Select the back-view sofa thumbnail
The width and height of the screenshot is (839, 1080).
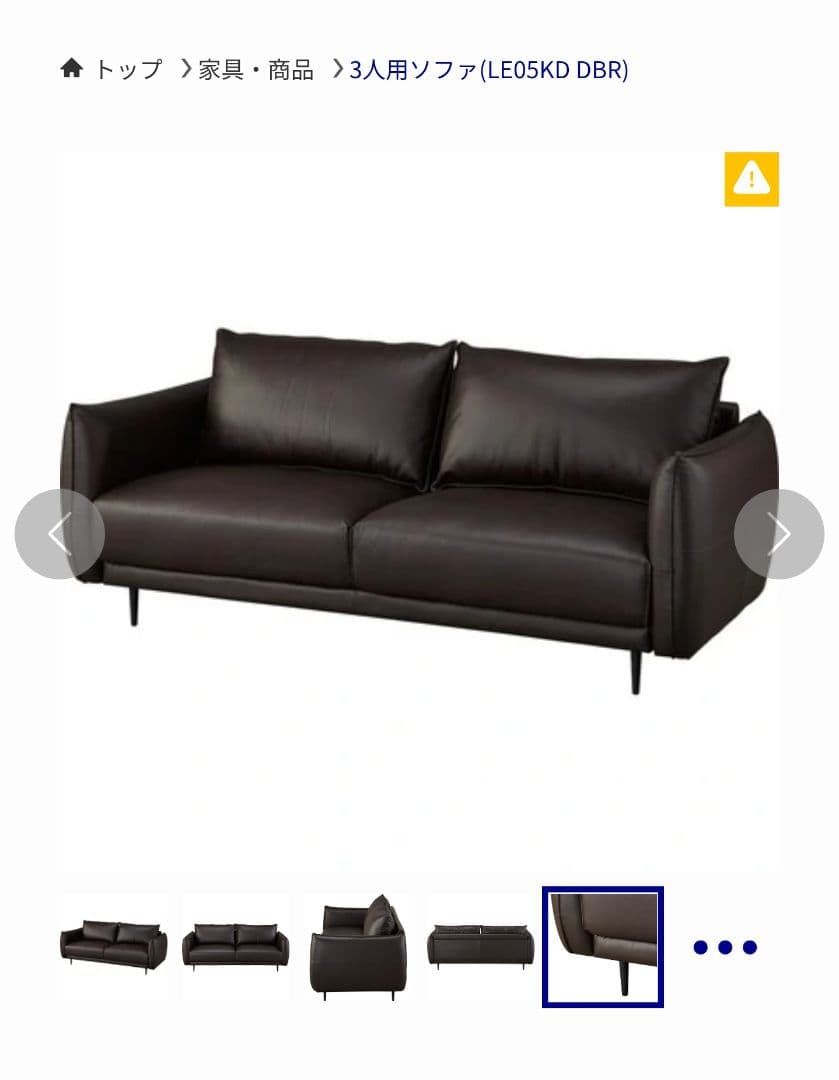point(481,946)
